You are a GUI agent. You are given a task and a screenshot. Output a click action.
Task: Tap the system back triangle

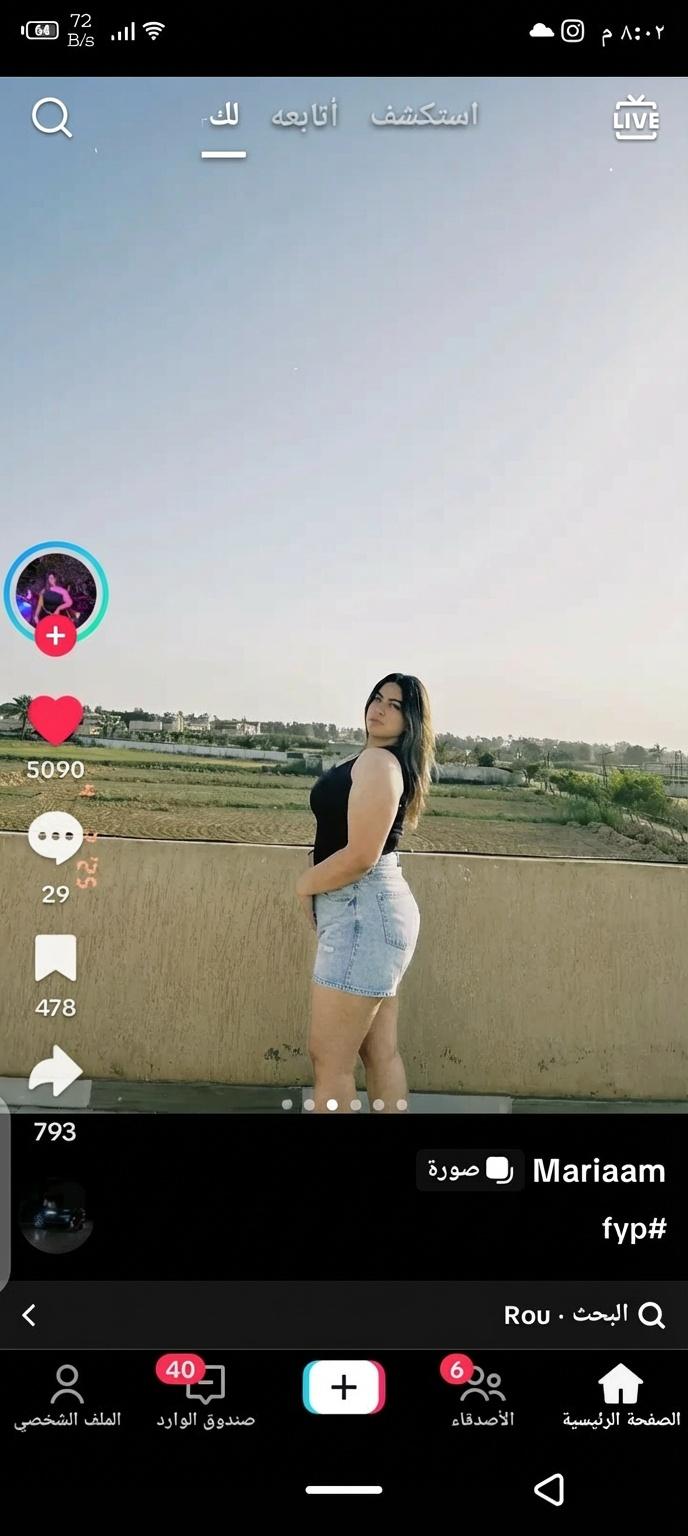[x=548, y=1489]
